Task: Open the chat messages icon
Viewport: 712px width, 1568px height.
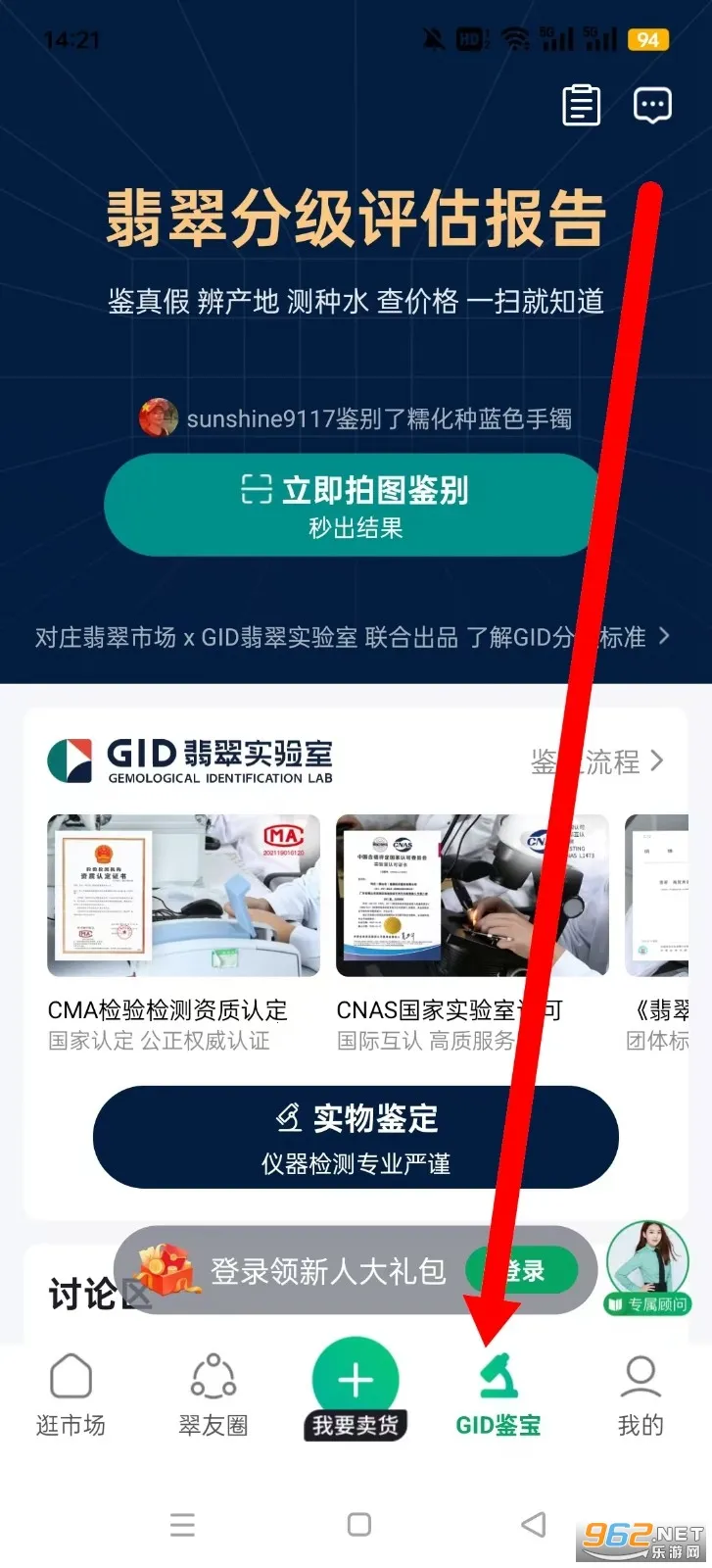Action: click(x=652, y=105)
